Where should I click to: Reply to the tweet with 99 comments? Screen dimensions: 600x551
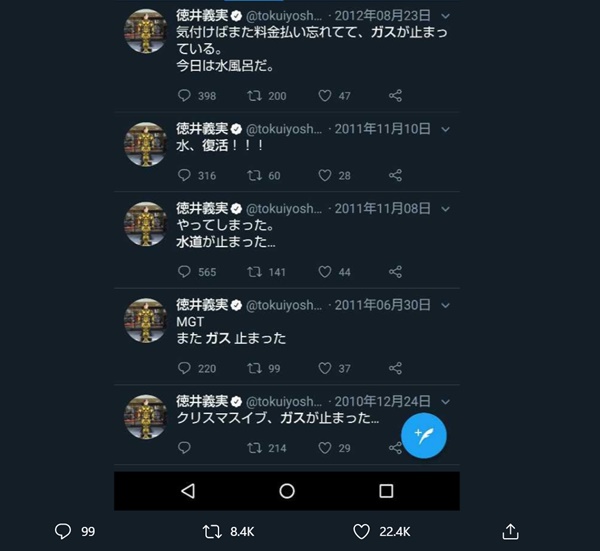click(62, 532)
